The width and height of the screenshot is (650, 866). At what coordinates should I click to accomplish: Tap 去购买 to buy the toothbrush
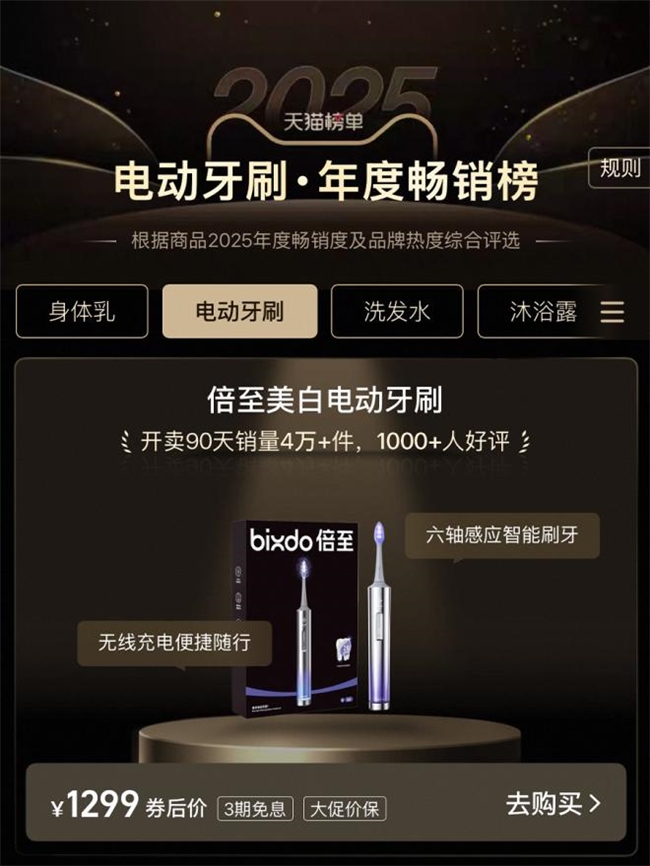[553, 803]
